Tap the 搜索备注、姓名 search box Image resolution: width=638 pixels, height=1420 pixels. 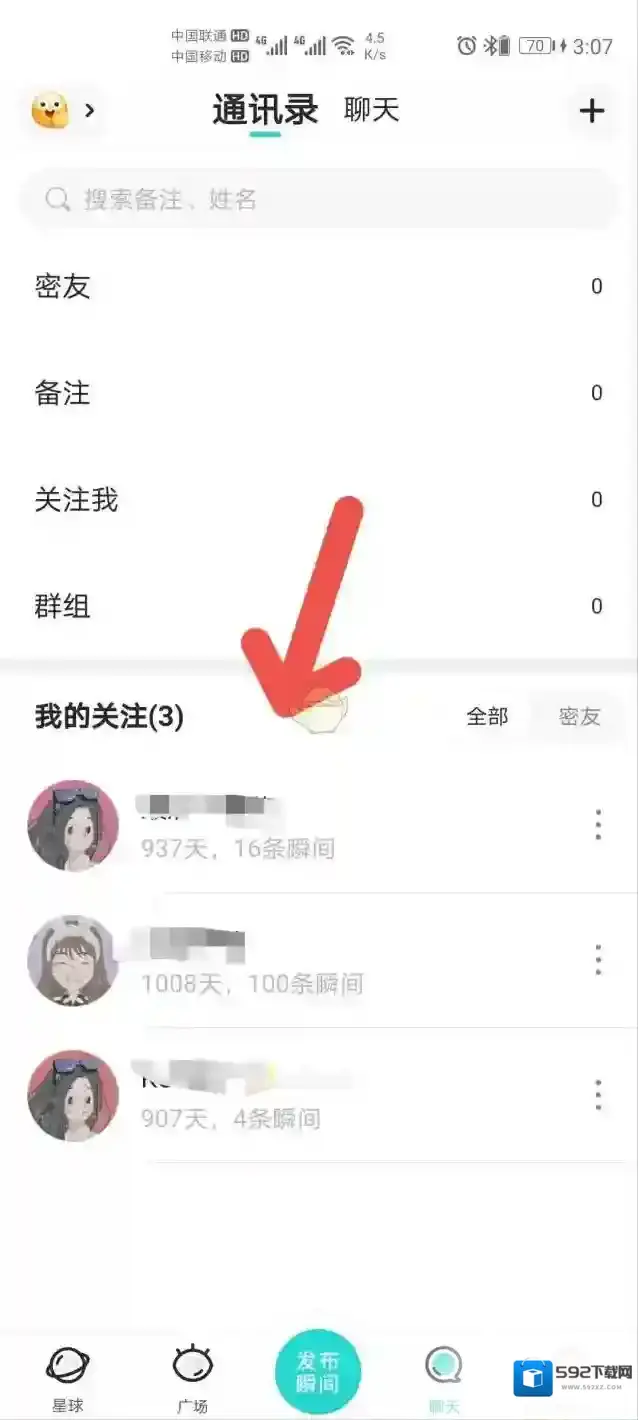(318, 200)
